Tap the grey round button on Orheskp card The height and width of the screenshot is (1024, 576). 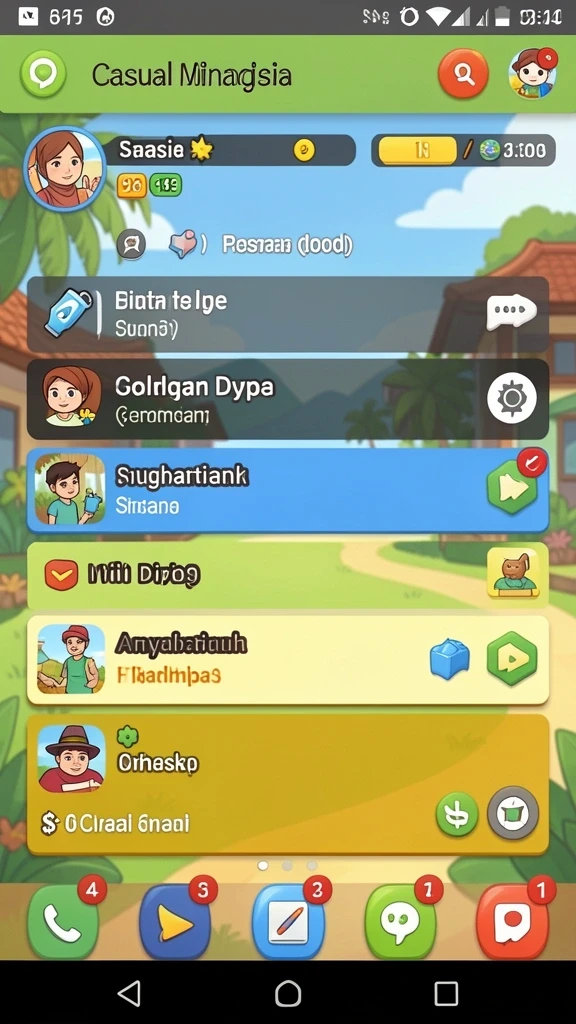pyautogui.click(x=513, y=813)
